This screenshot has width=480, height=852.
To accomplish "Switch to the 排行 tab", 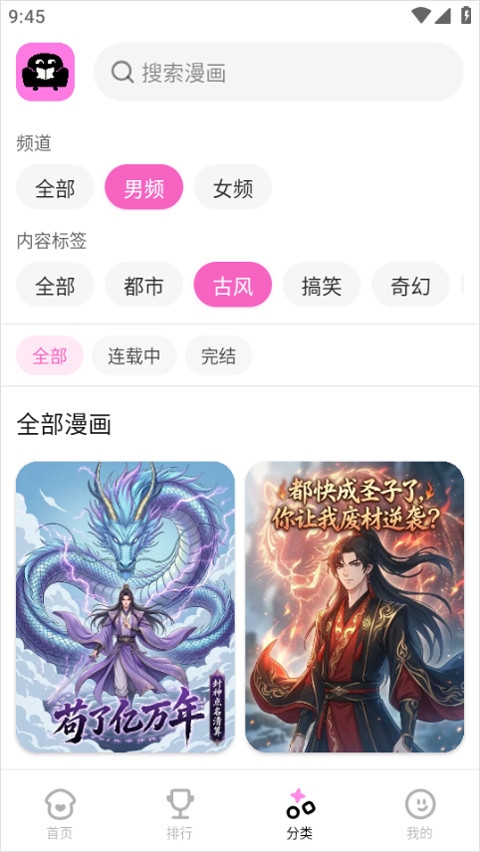I will click(x=180, y=813).
